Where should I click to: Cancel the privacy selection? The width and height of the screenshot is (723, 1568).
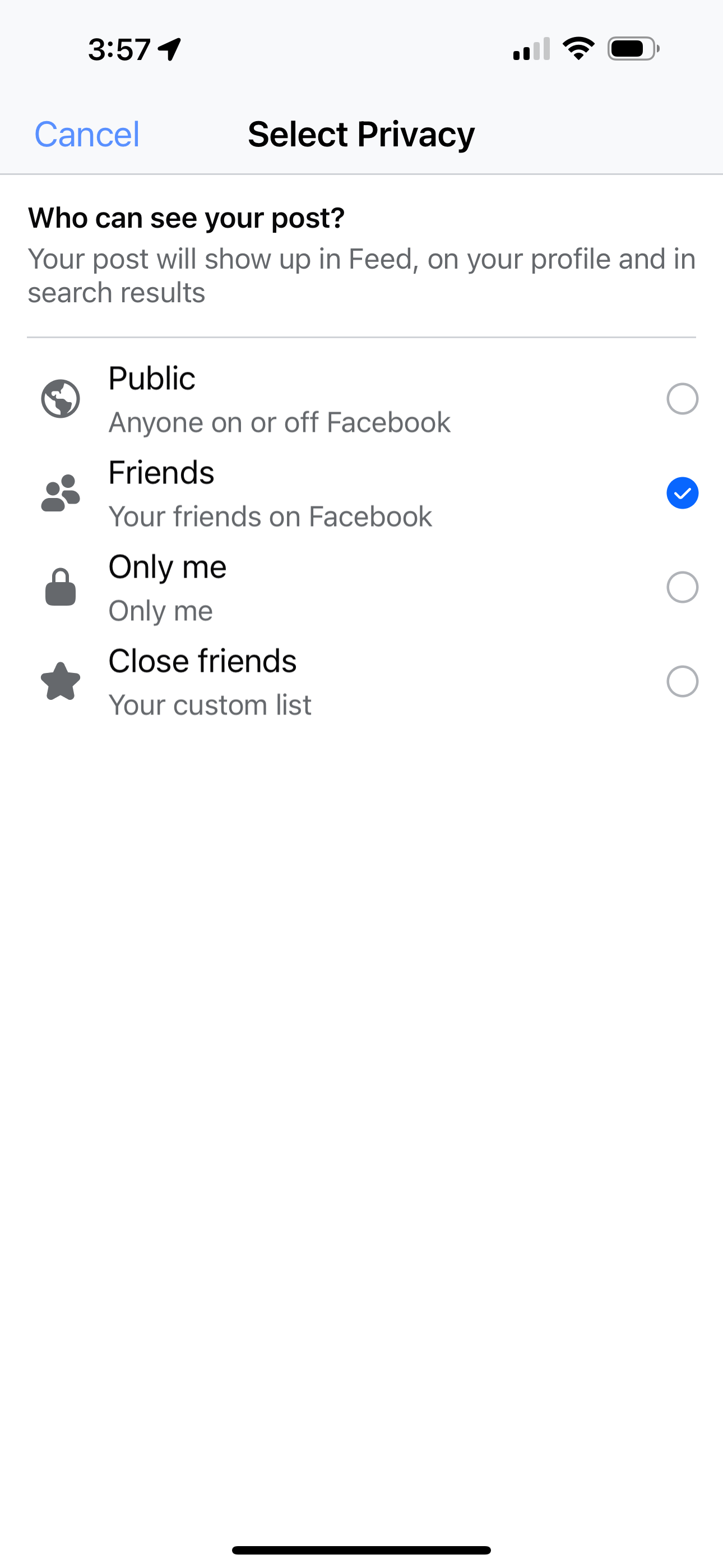click(x=86, y=134)
